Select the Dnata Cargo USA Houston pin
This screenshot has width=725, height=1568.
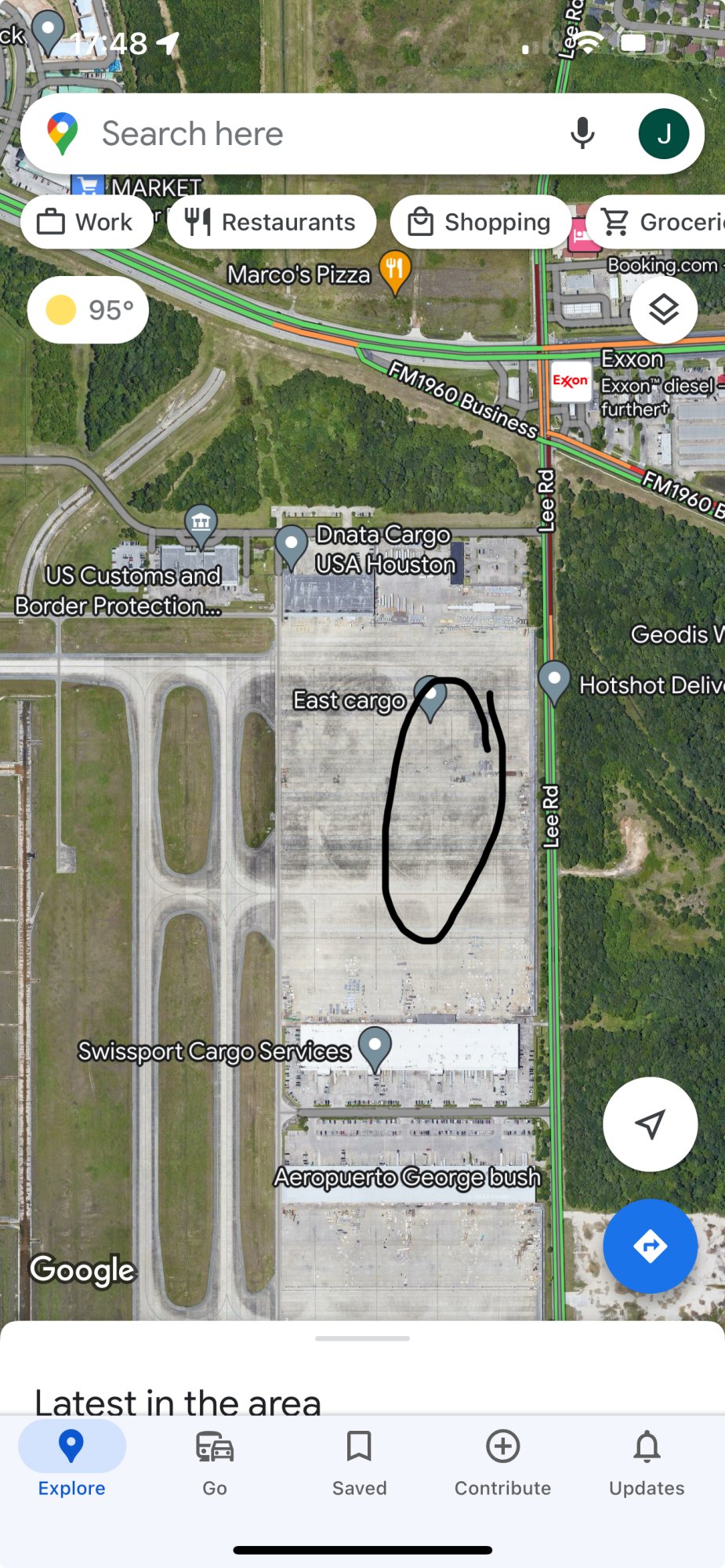click(x=292, y=544)
